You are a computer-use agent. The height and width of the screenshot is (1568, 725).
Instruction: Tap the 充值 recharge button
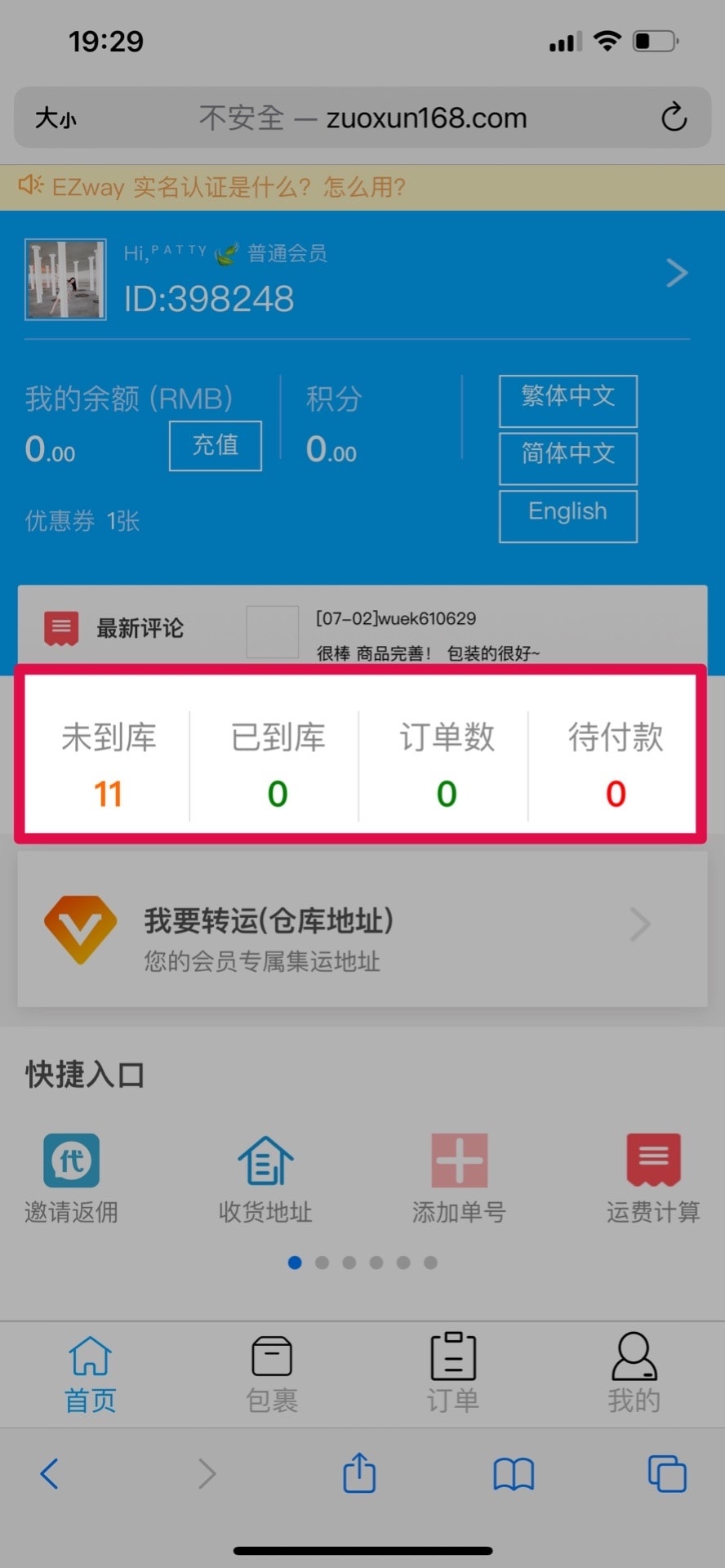216,445
